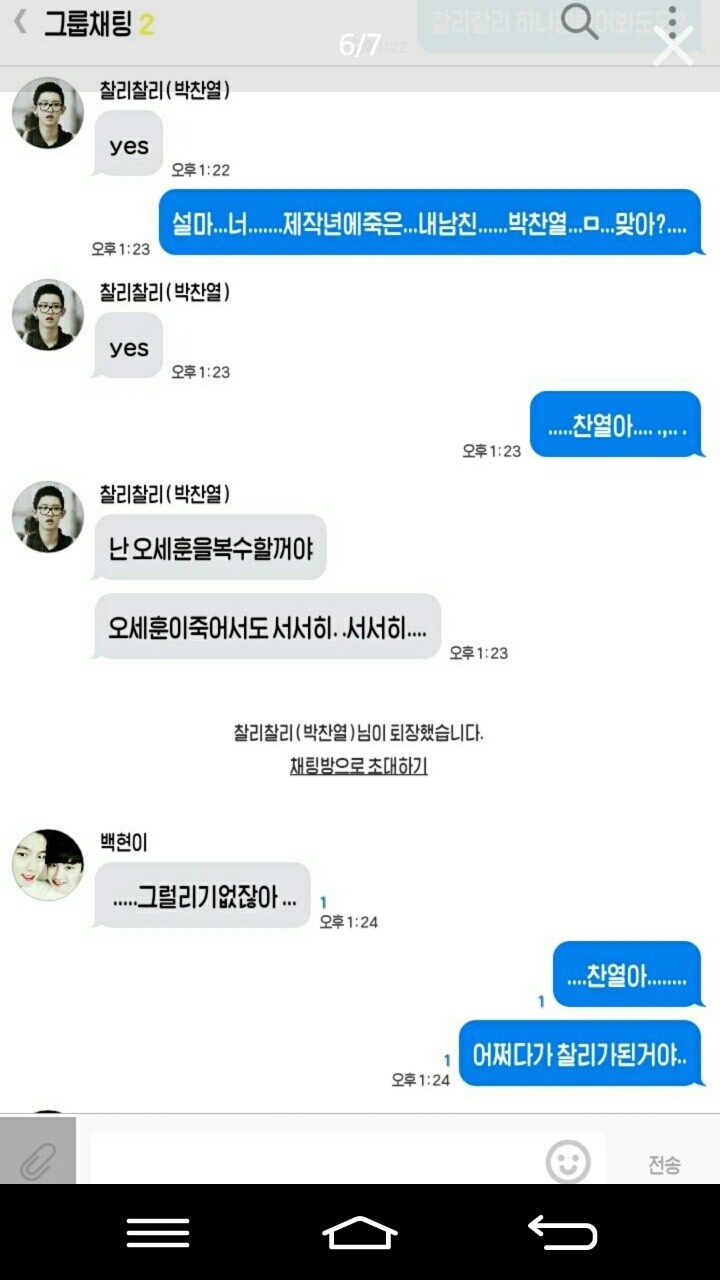Open the emoticon smiley icon next to send
Image resolution: width=720 pixels, height=1280 pixels.
click(568, 1160)
